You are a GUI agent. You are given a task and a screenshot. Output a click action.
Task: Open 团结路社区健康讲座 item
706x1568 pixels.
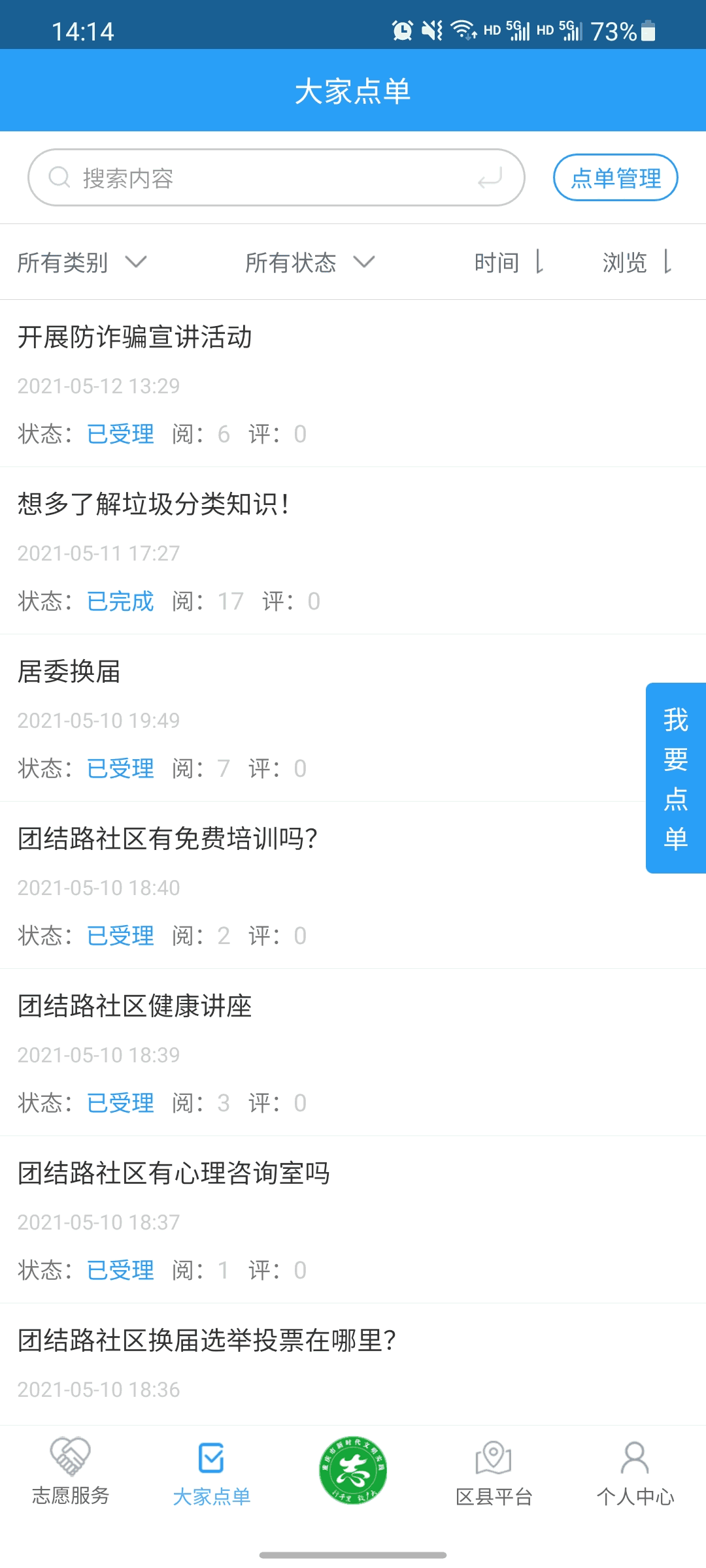click(x=135, y=1007)
